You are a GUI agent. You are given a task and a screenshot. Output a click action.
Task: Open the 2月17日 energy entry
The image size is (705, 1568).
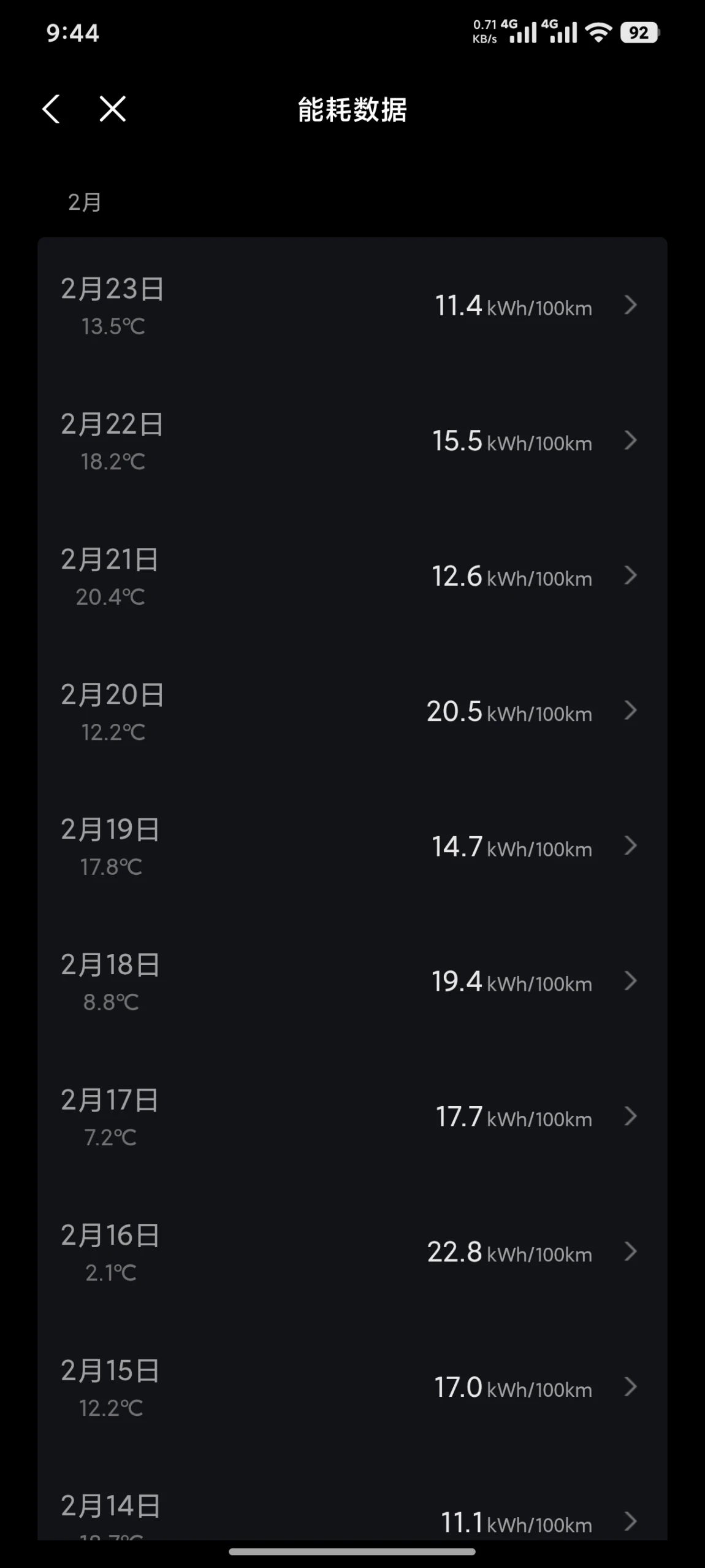(x=352, y=1116)
